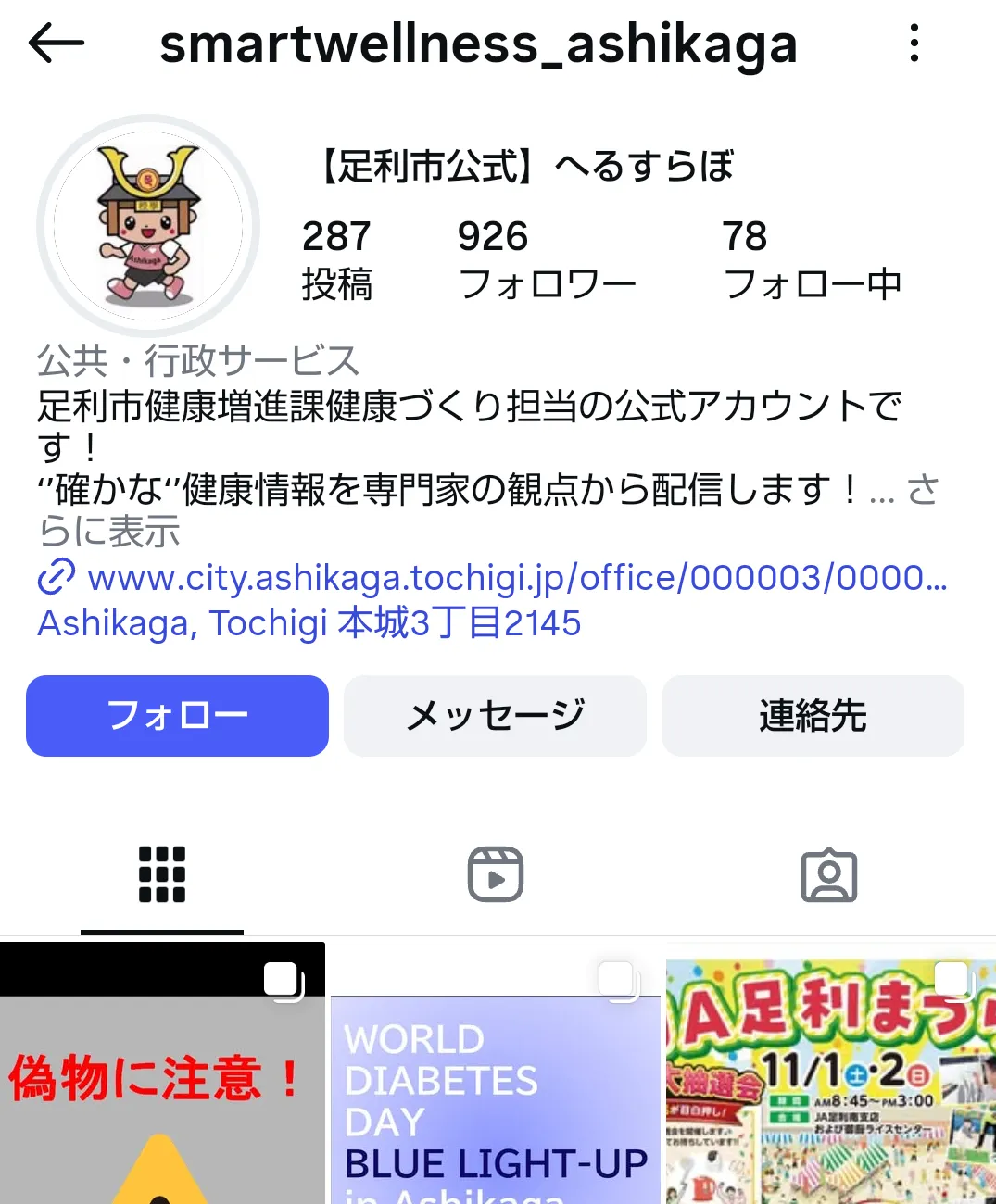Open account options from the top-right menu
The height and width of the screenshot is (1204, 996).
click(x=914, y=44)
